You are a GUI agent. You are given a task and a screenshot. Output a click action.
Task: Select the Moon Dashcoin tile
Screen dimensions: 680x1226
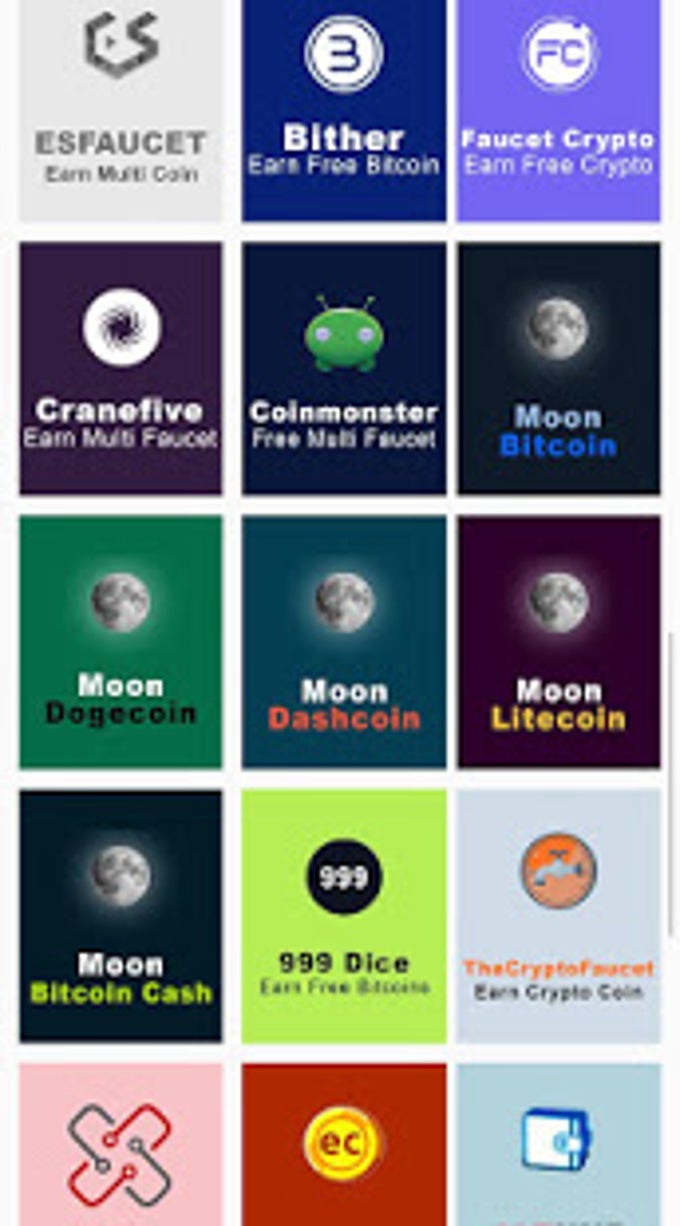[344, 642]
